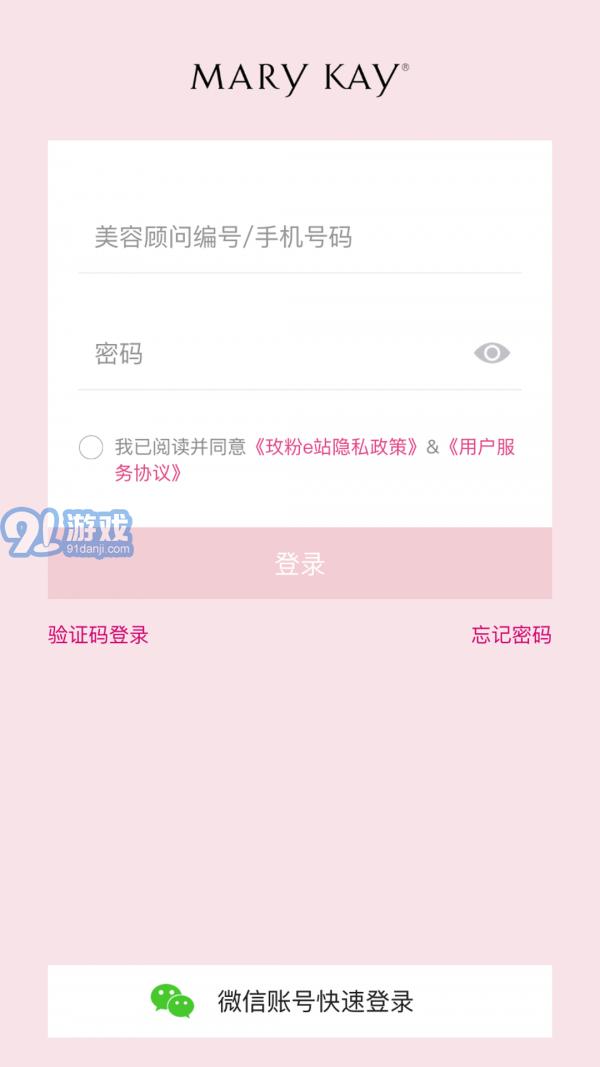Switch to 验证码登录
This screenshot has height=1067, width=600.
98,635
